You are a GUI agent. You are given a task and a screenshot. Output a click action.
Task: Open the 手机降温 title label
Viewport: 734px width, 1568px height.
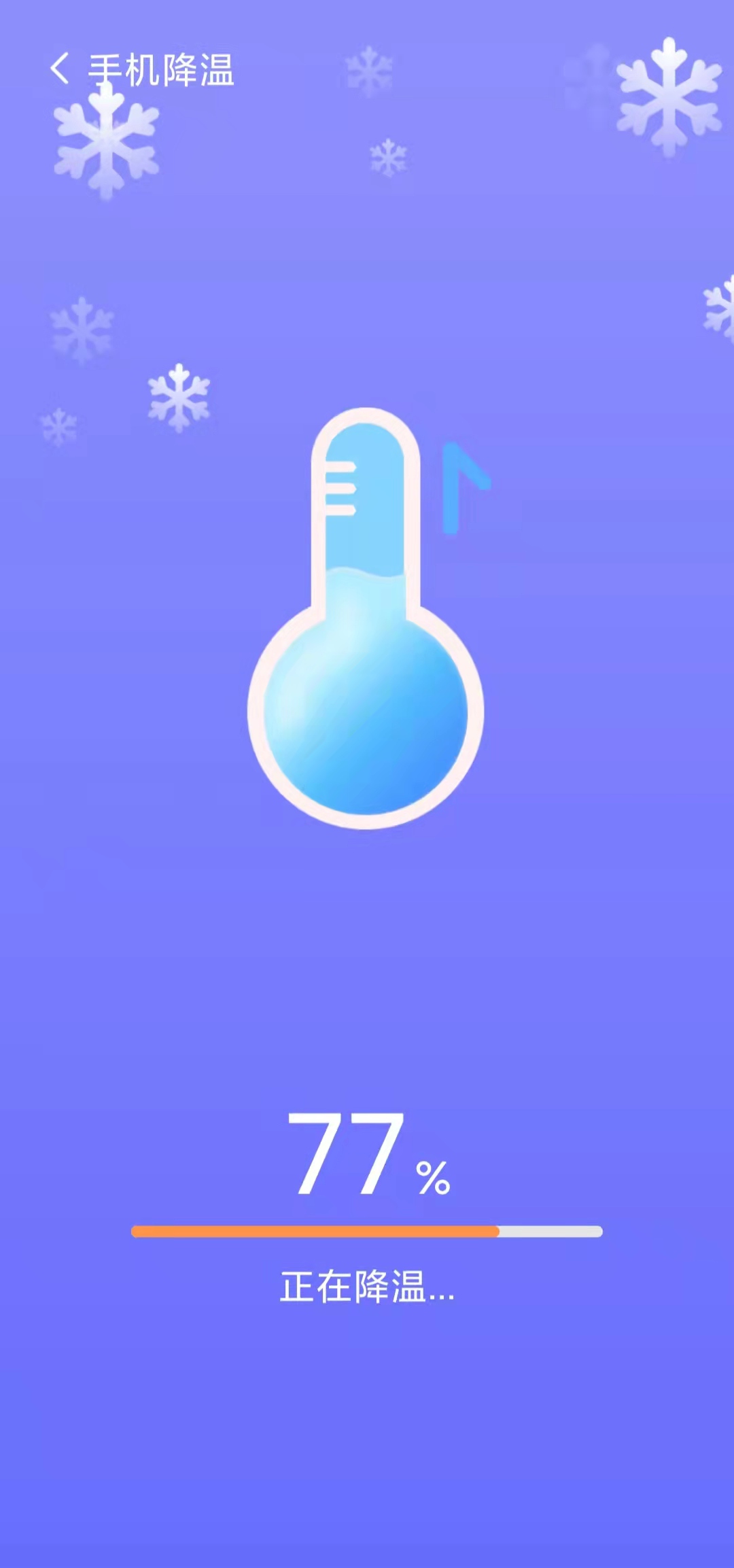pyautogui.click(x=163, y=69)
